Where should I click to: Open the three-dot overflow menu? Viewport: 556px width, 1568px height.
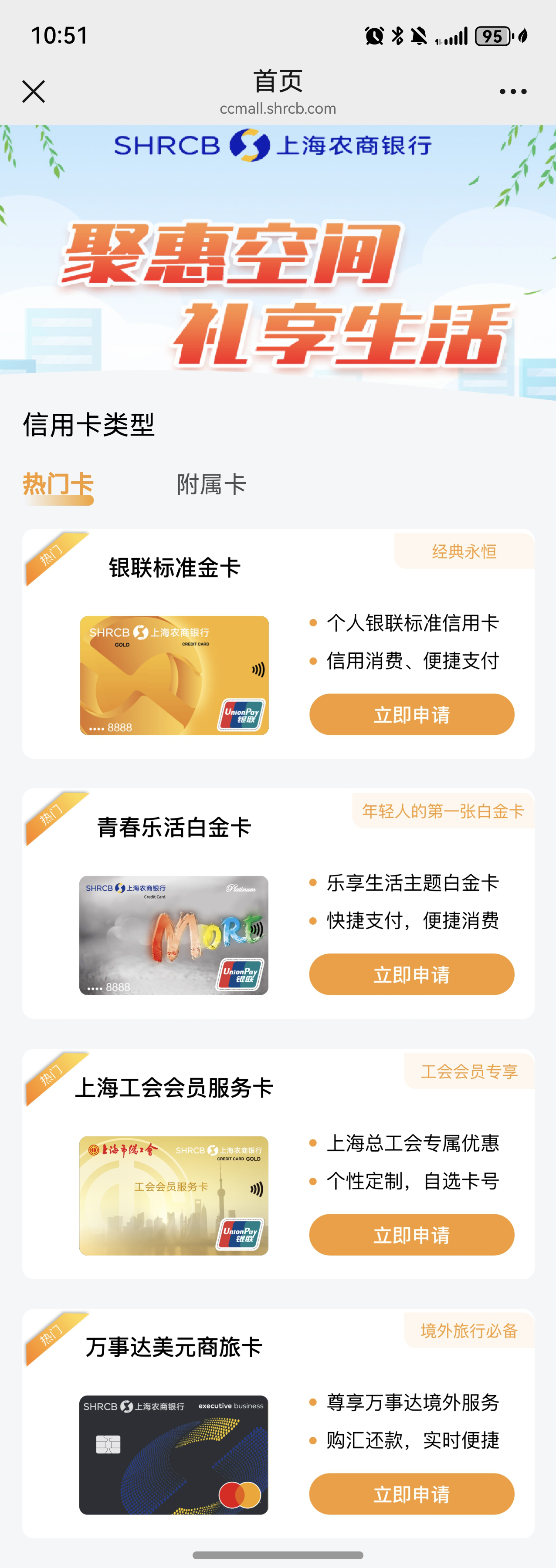513,92
